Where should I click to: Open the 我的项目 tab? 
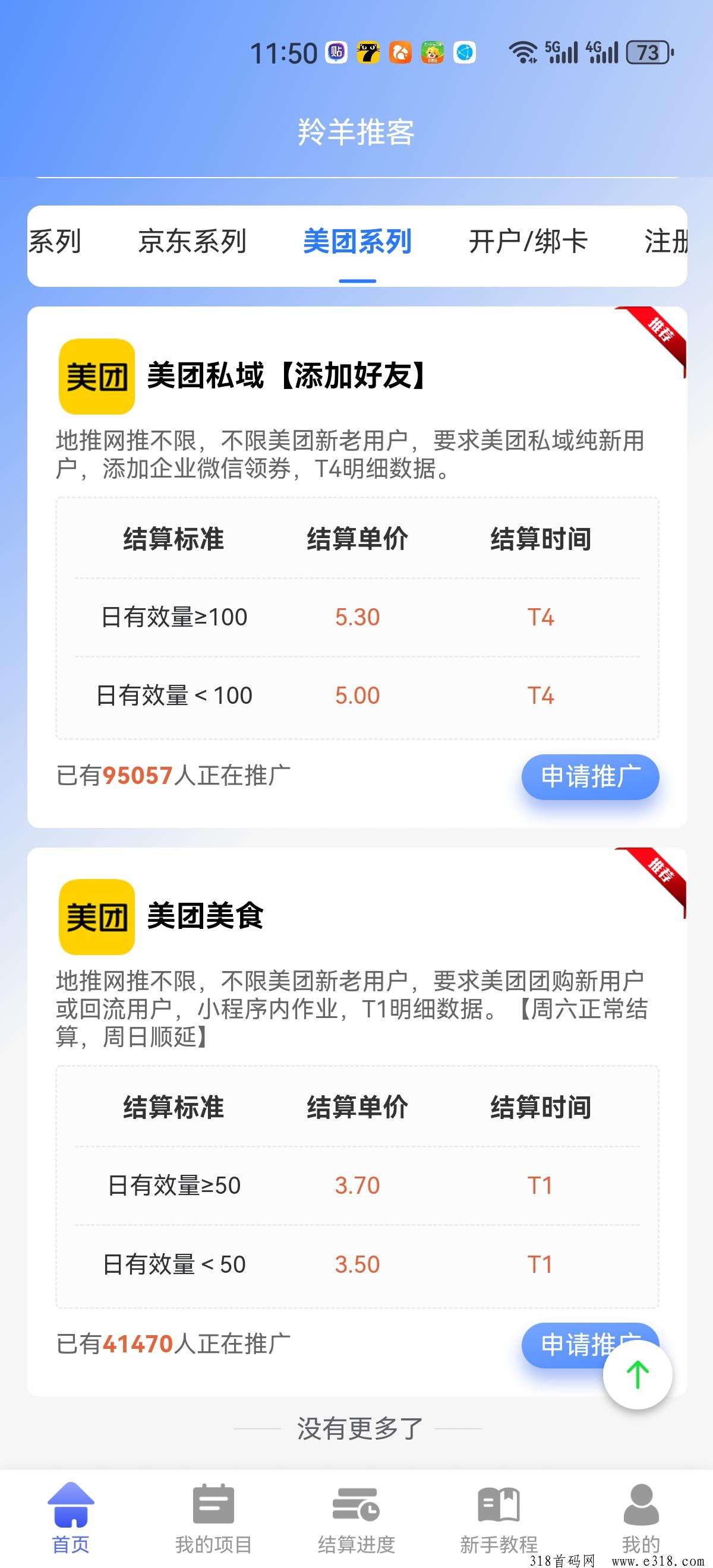click(x=213, y=1516)
